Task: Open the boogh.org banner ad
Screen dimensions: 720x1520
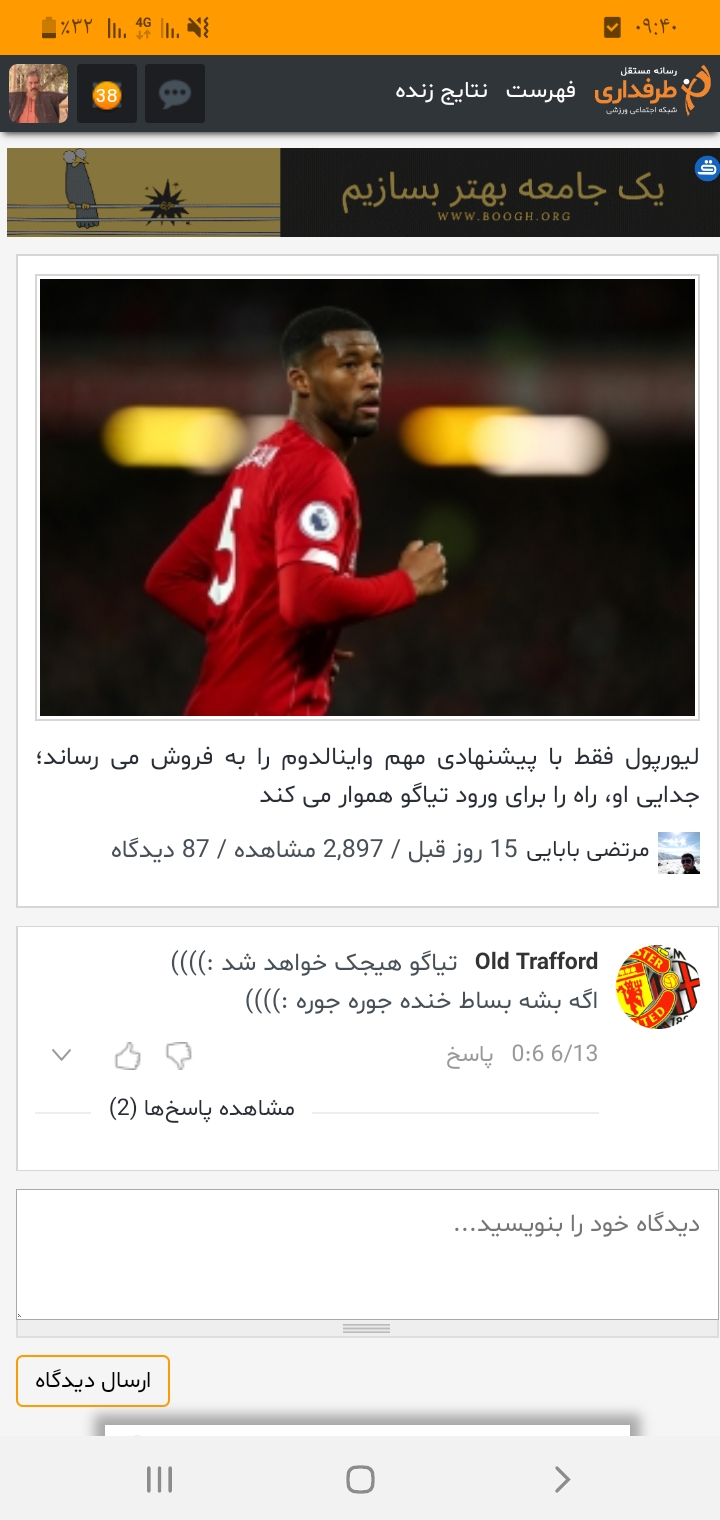Action: coord(362,192)
